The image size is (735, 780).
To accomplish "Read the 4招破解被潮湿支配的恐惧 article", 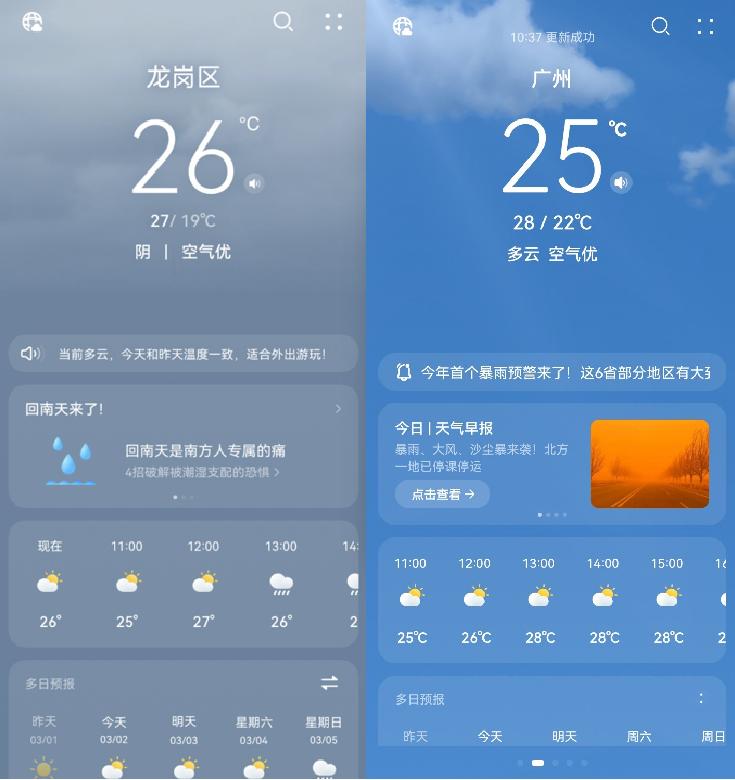I will point(202,472).
